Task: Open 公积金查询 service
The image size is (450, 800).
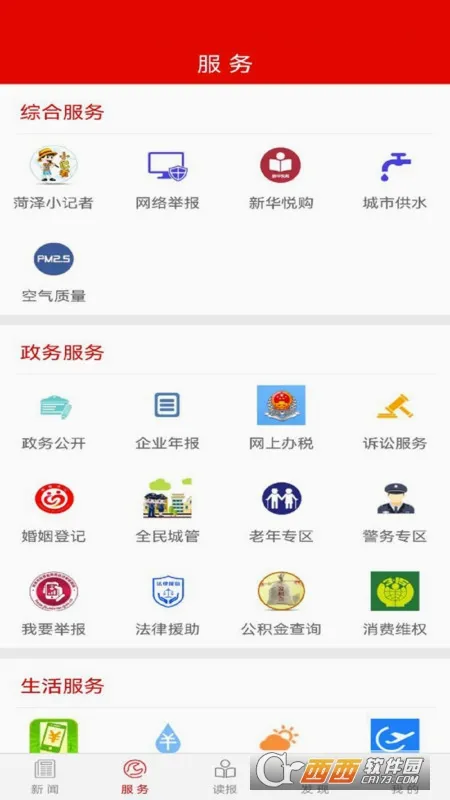Action: pyautogui.click(x=281, y=604)
